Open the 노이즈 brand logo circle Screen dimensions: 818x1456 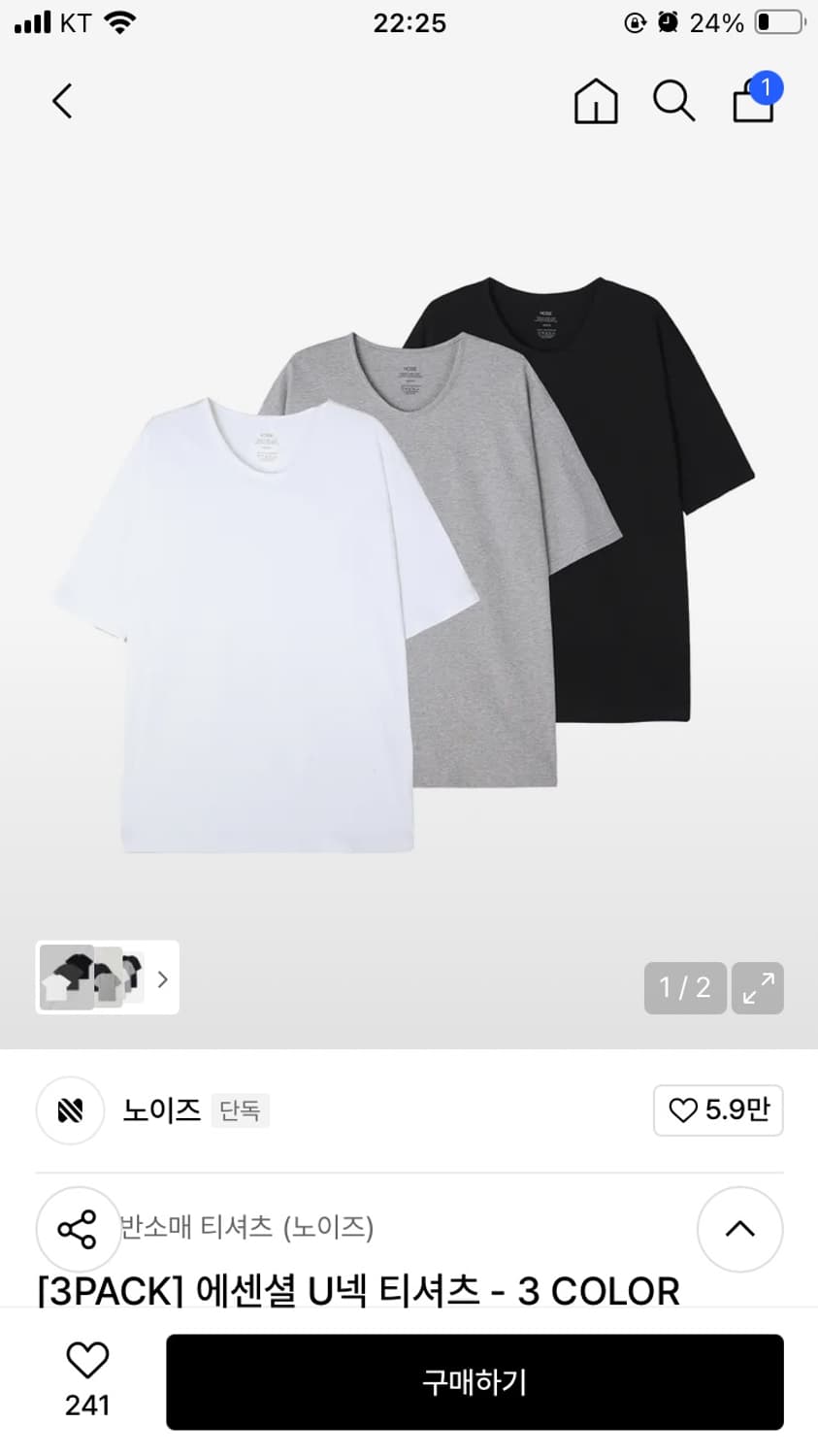[69, 1110]
